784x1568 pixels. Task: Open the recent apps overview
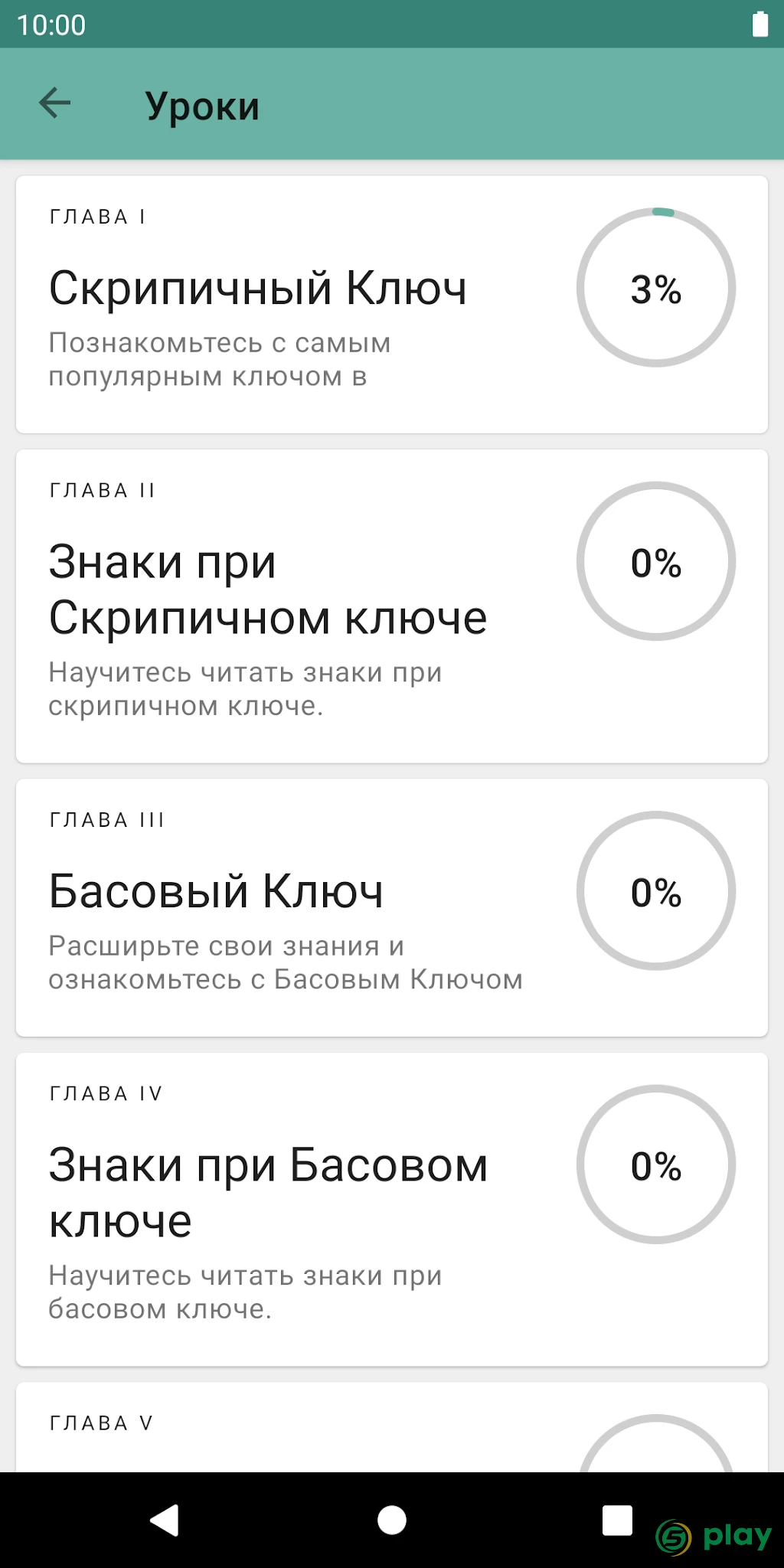(617, 1521)
